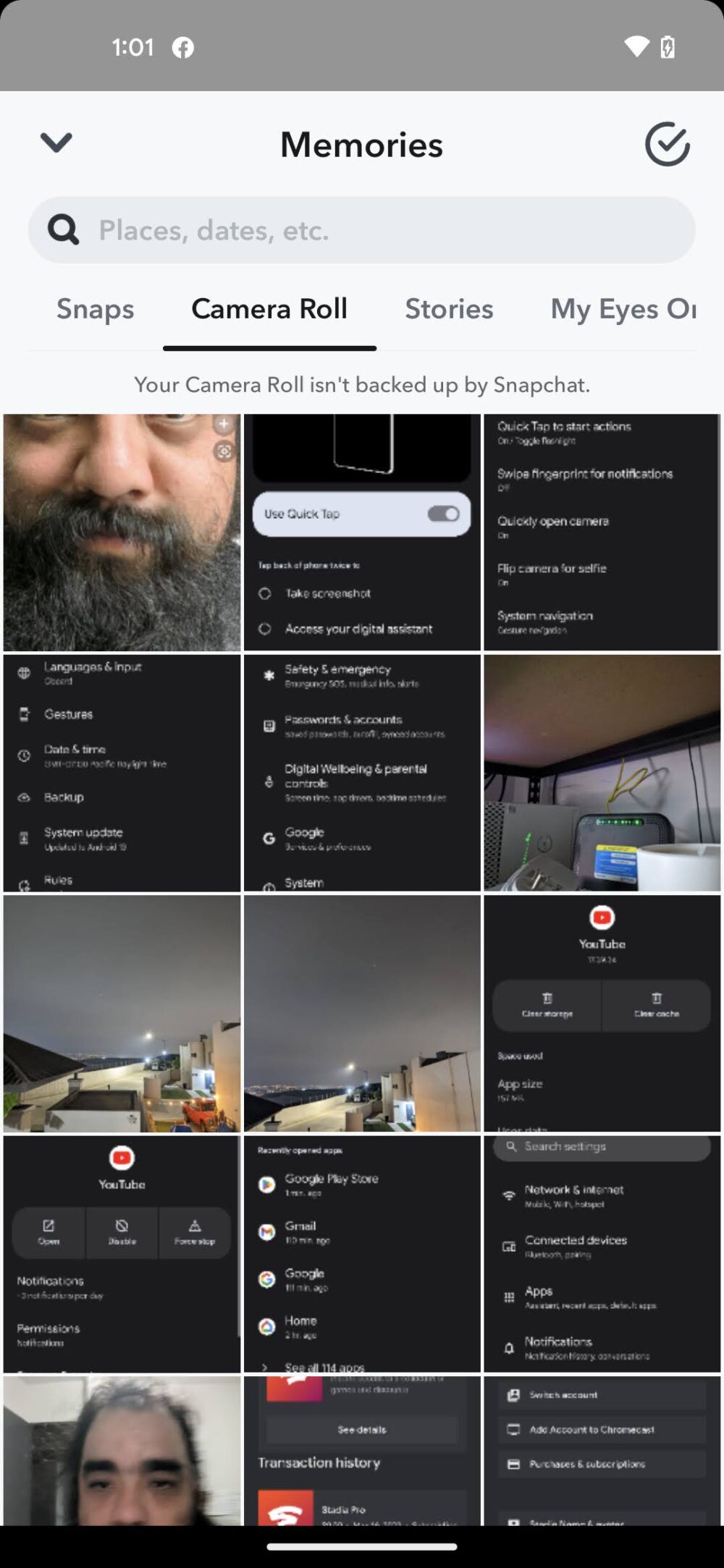Image resolution: width=724 pixels, height=1568 pixels.
Task: Open the Quick Tap to start actions screenshot
Action: pyautogui.click(x=602, y=533)
